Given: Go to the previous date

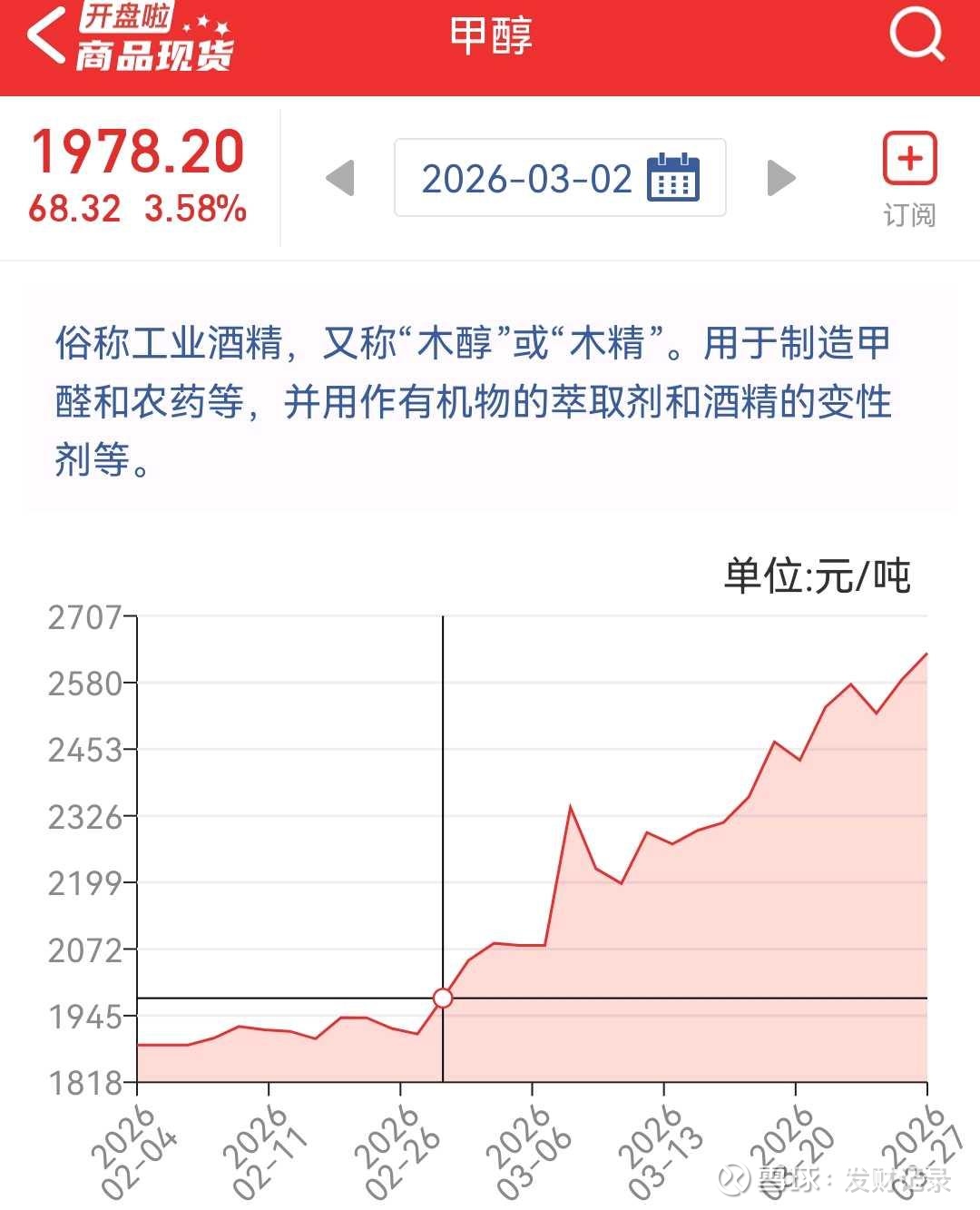Looking at the screenshot, I should [340, 178].
